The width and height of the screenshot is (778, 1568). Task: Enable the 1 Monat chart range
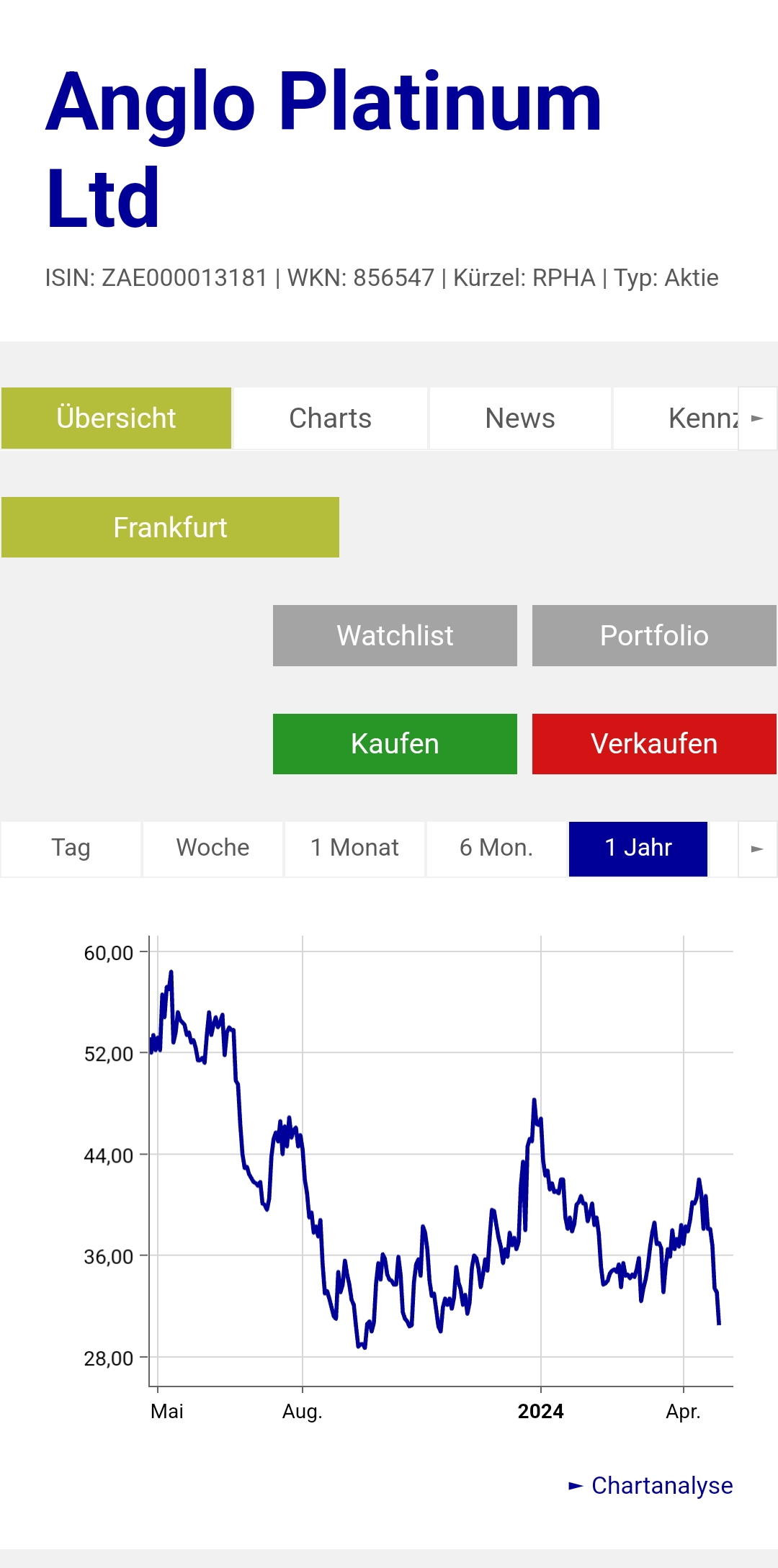354,848
